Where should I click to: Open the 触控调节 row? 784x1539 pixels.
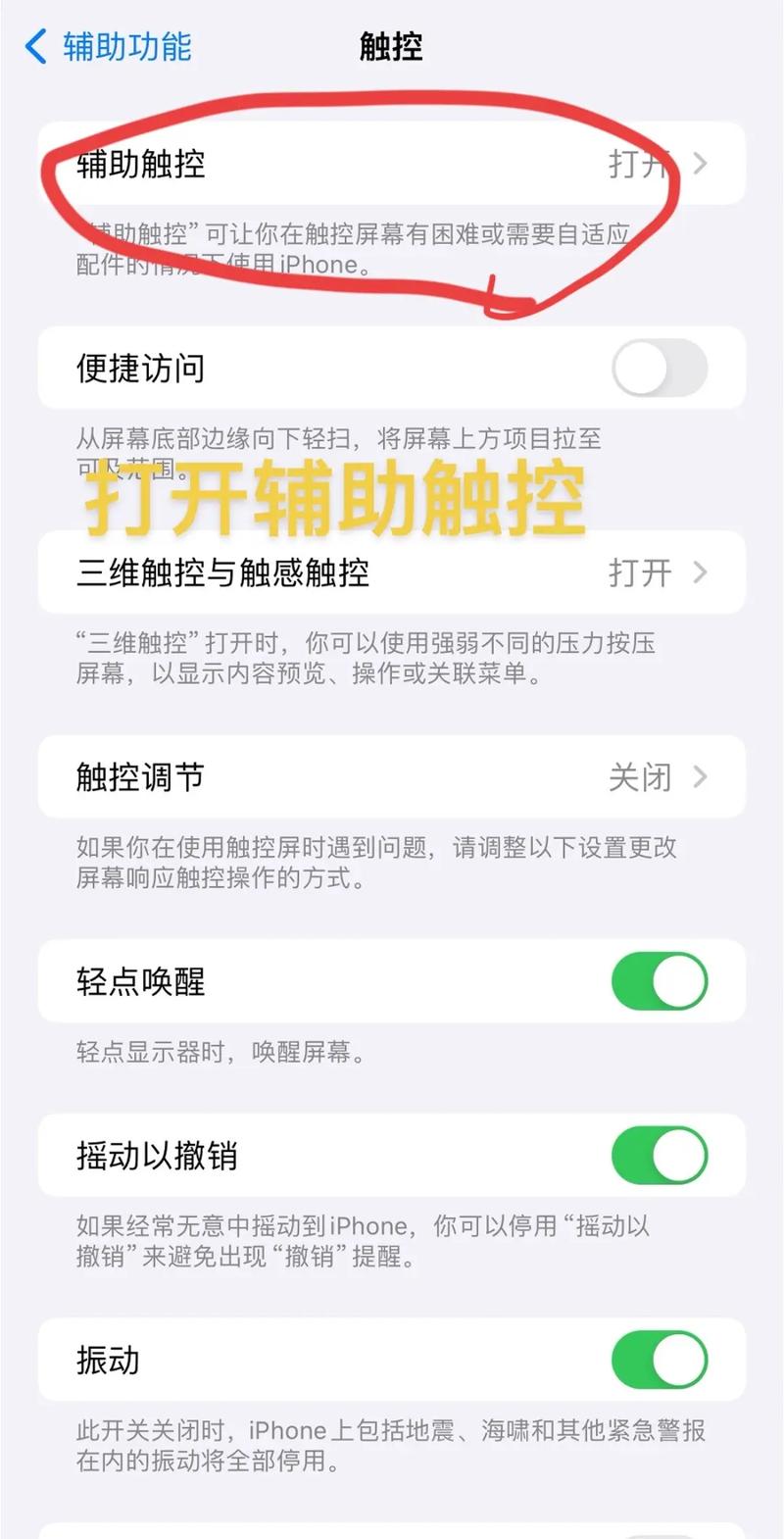390,777
